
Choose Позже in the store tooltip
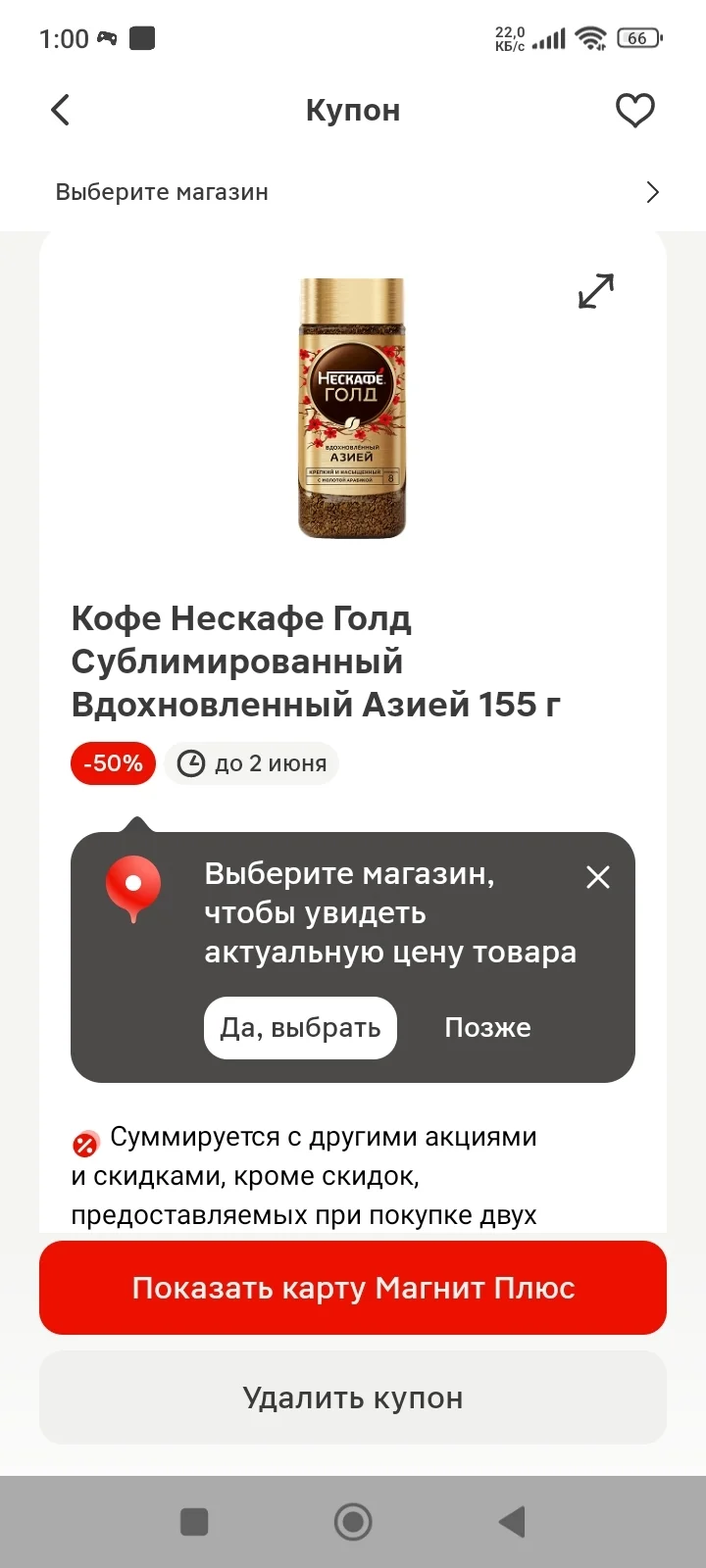(487, 1027)
